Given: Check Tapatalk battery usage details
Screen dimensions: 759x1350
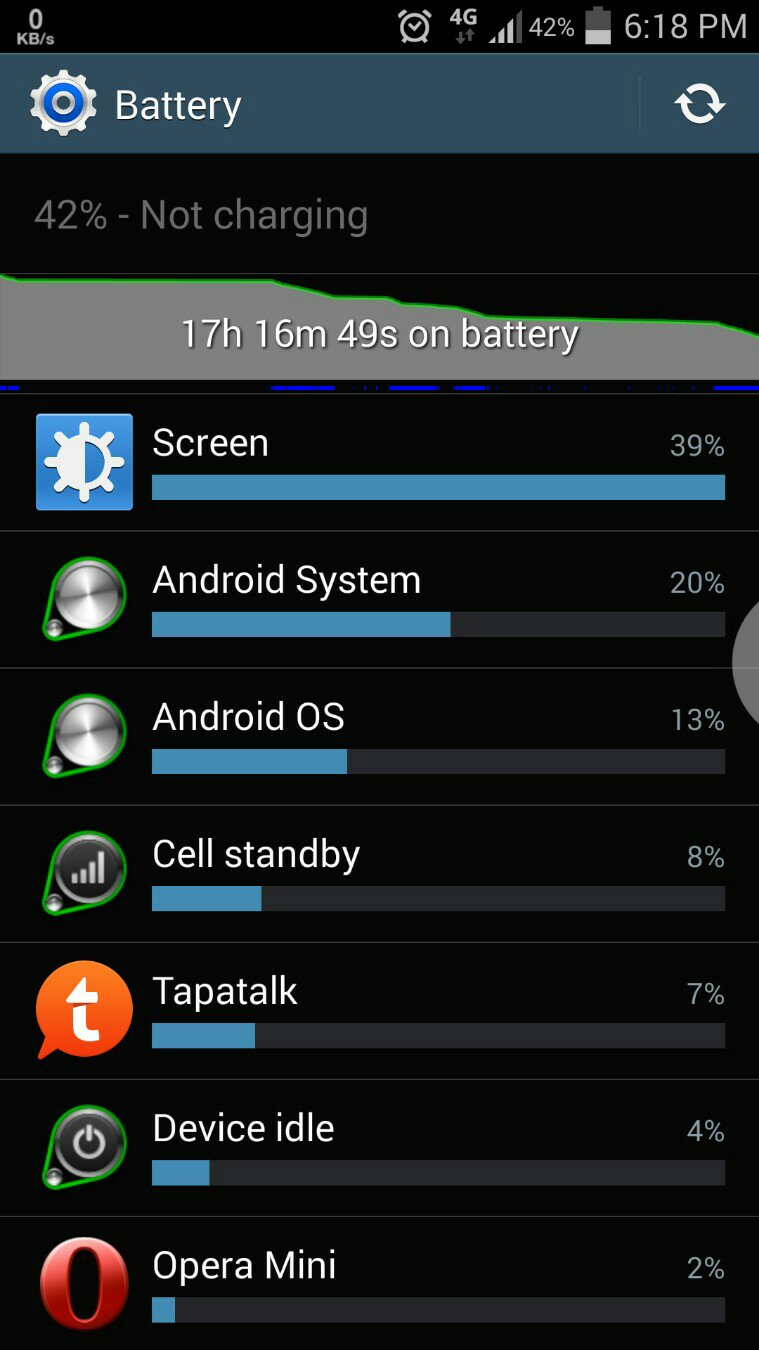Looking at the screenshot, I should pos(380,1011).
